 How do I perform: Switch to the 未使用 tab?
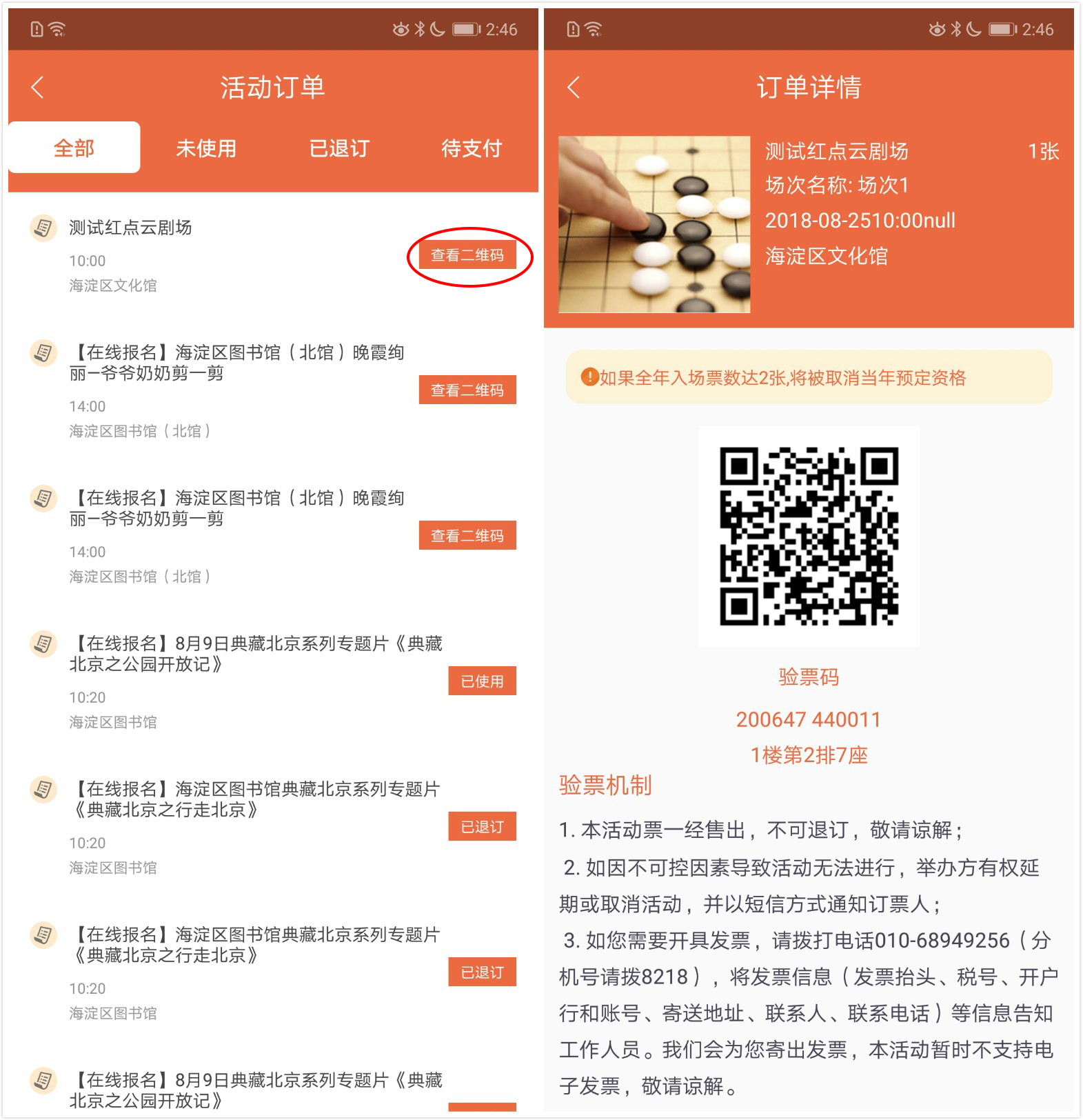(x=206, y=148)
